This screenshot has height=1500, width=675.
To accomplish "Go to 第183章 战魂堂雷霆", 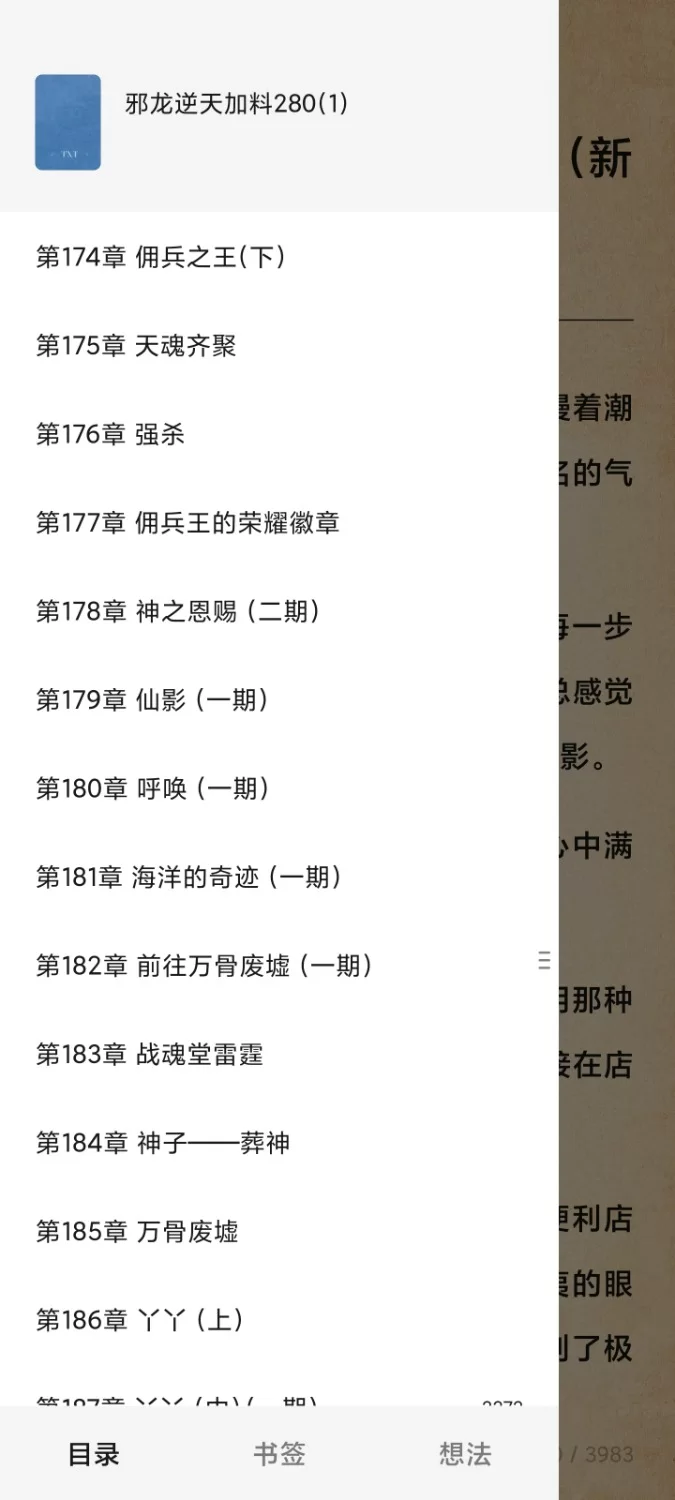I will tap(149, 1054).
